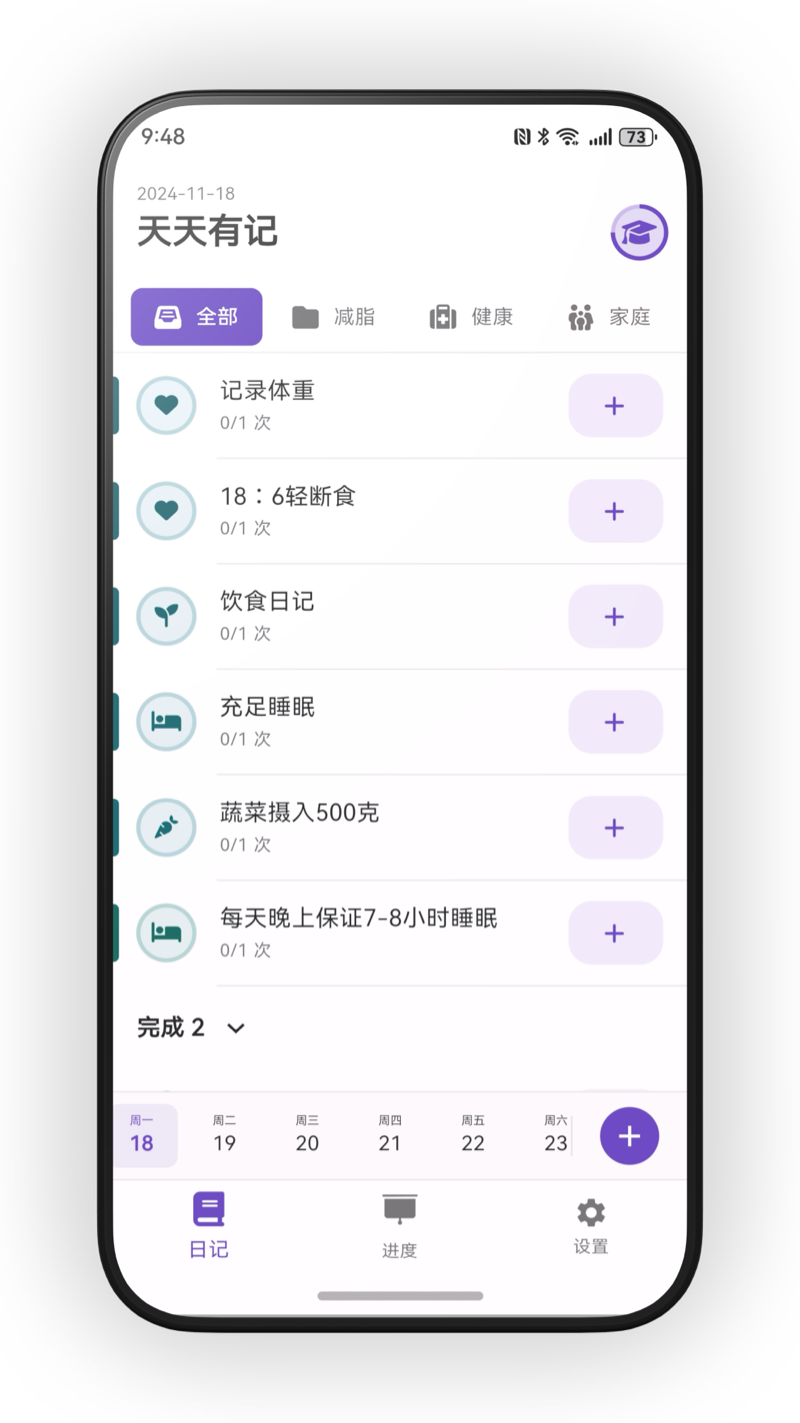Tap the round purple add button
800x1423 pixels.
click(x=629, y=1136)
